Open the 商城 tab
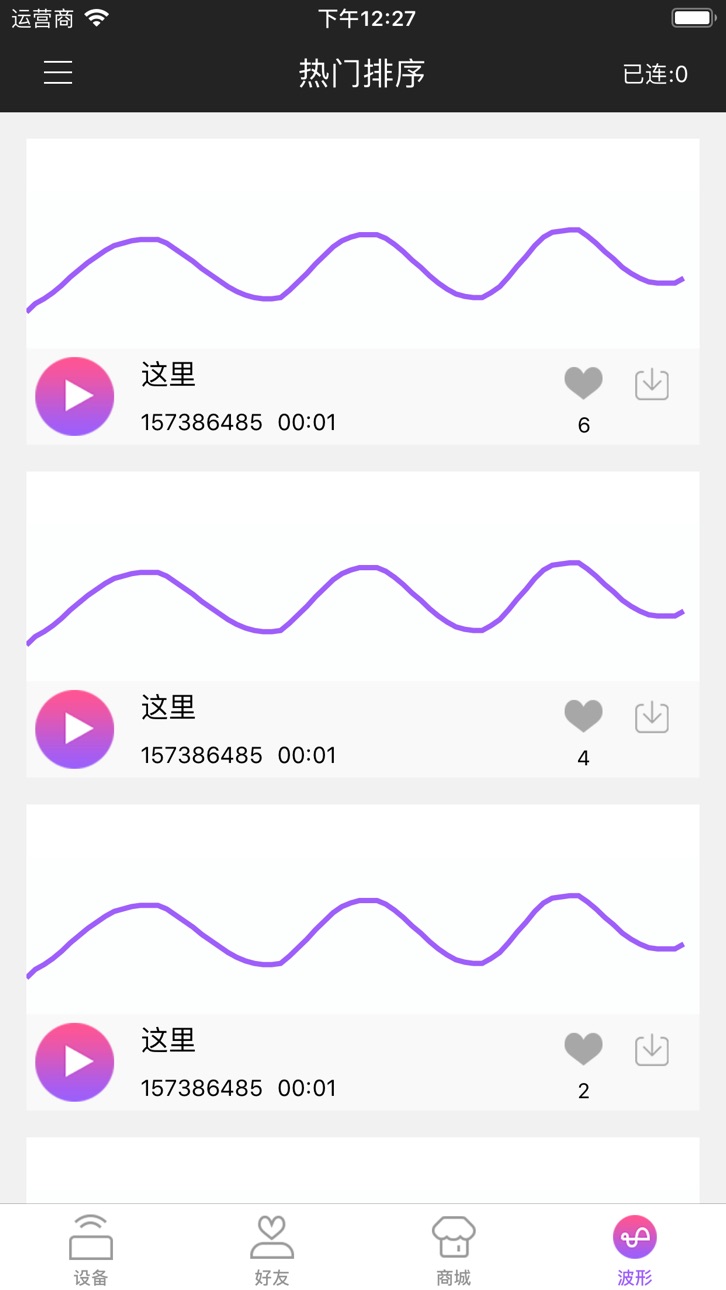This screenshot has height=1290, width=726. 454,1249
